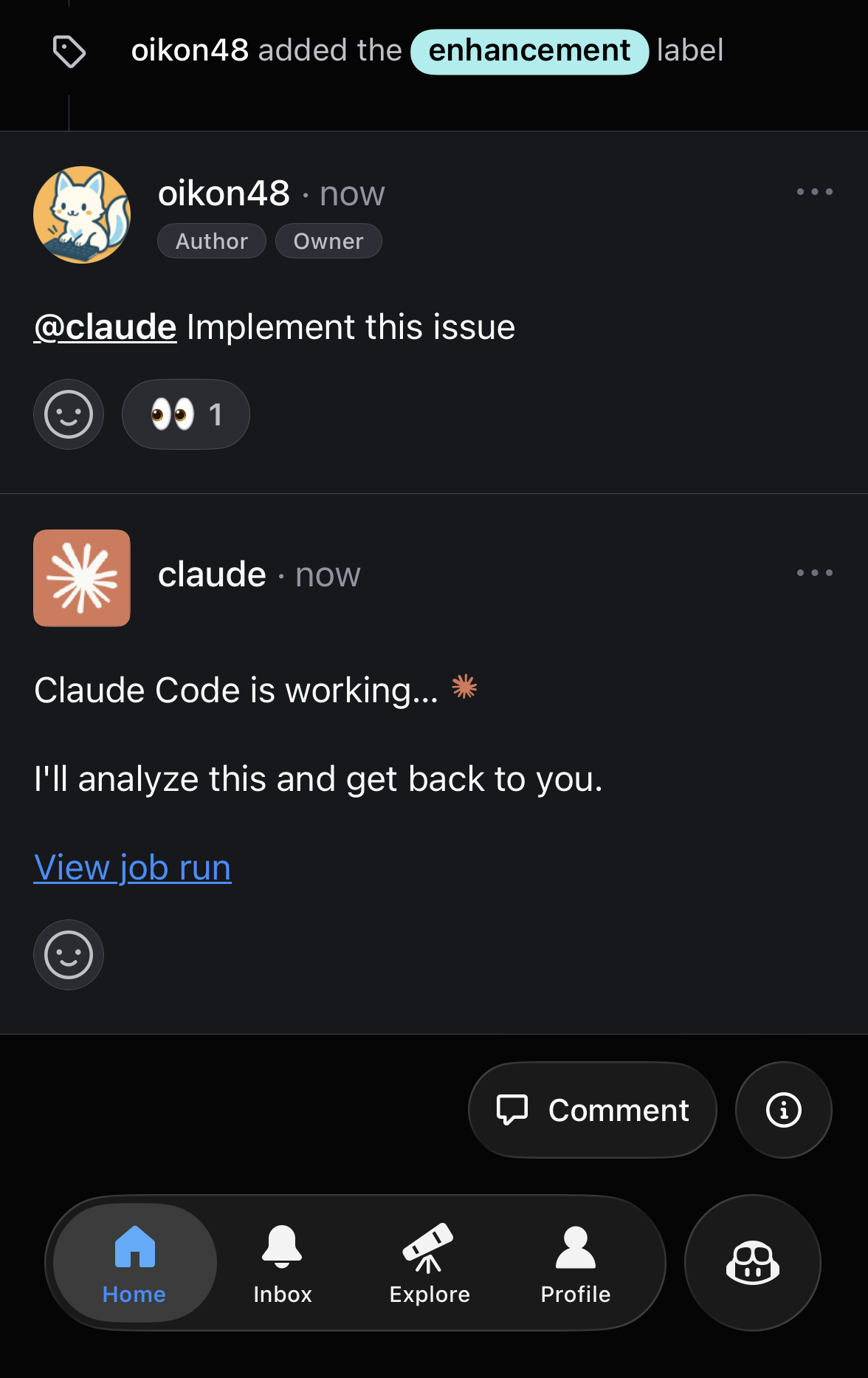The image size is (868, 1378).
Task: Switch to the Profile tab
Action: pyautogui.click(x=576, y=1263)
